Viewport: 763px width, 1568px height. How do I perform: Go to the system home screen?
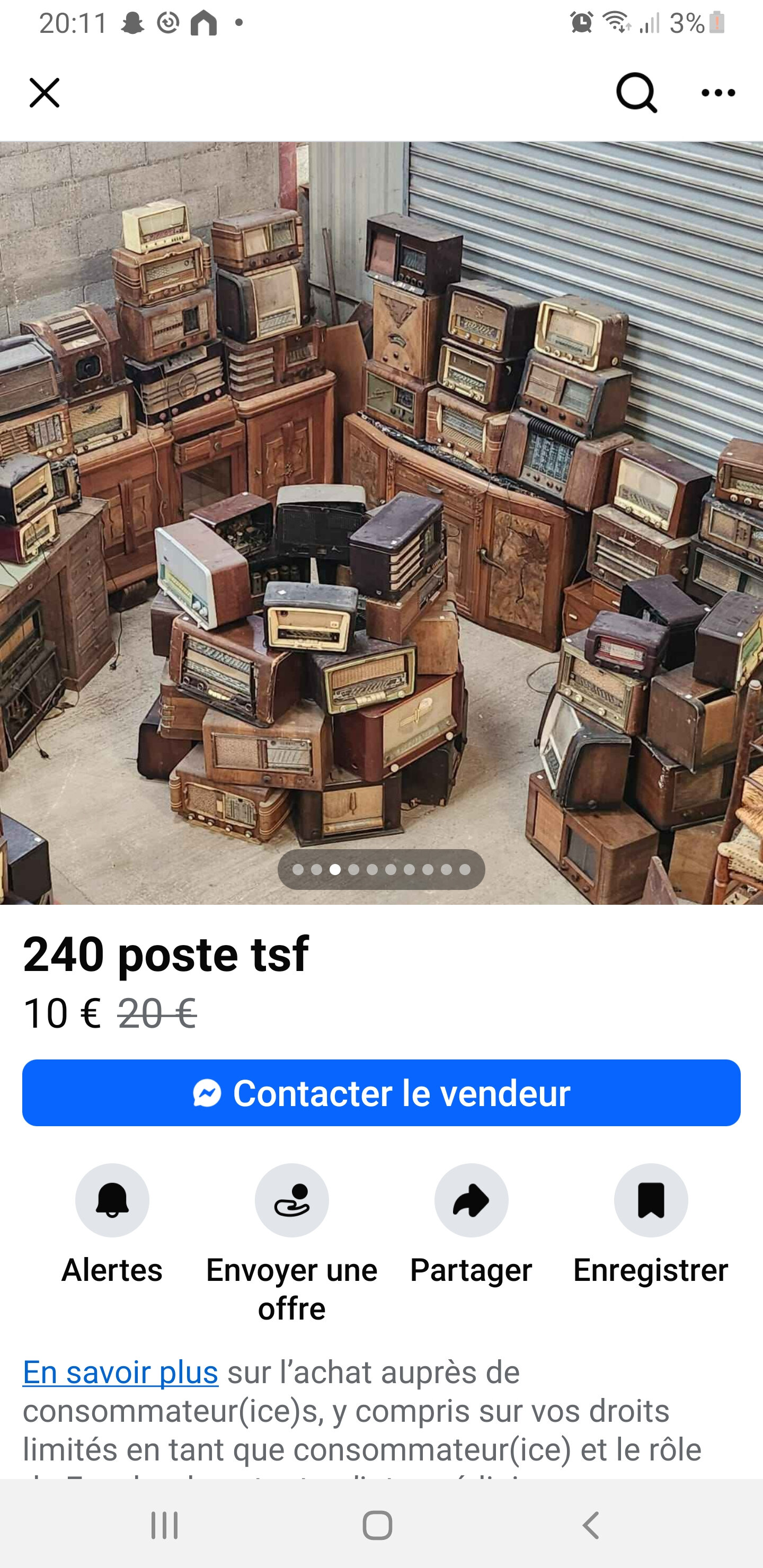coord(378,1526)
